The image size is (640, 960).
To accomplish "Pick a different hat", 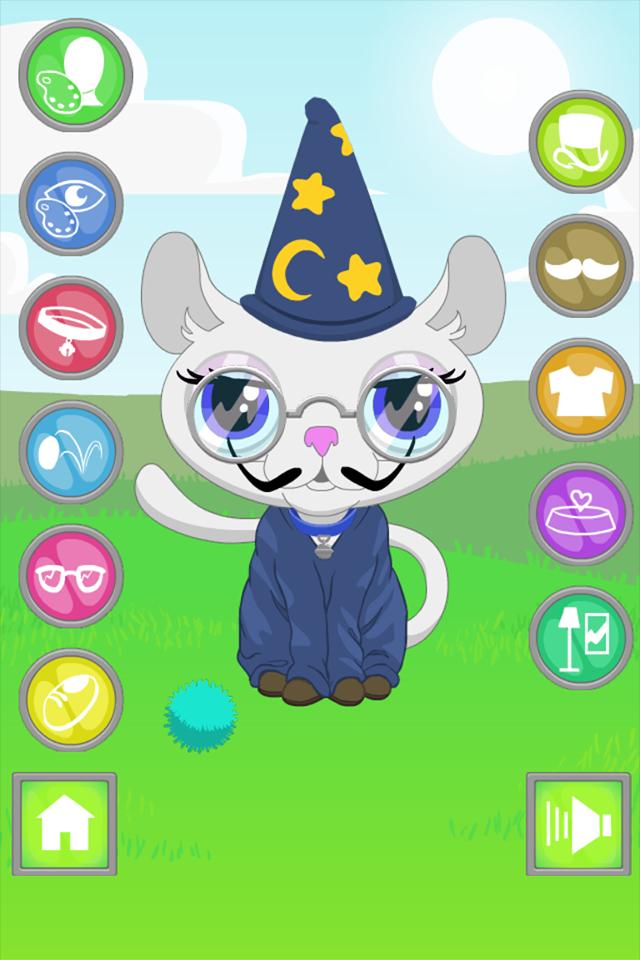I will coord(580,141).
